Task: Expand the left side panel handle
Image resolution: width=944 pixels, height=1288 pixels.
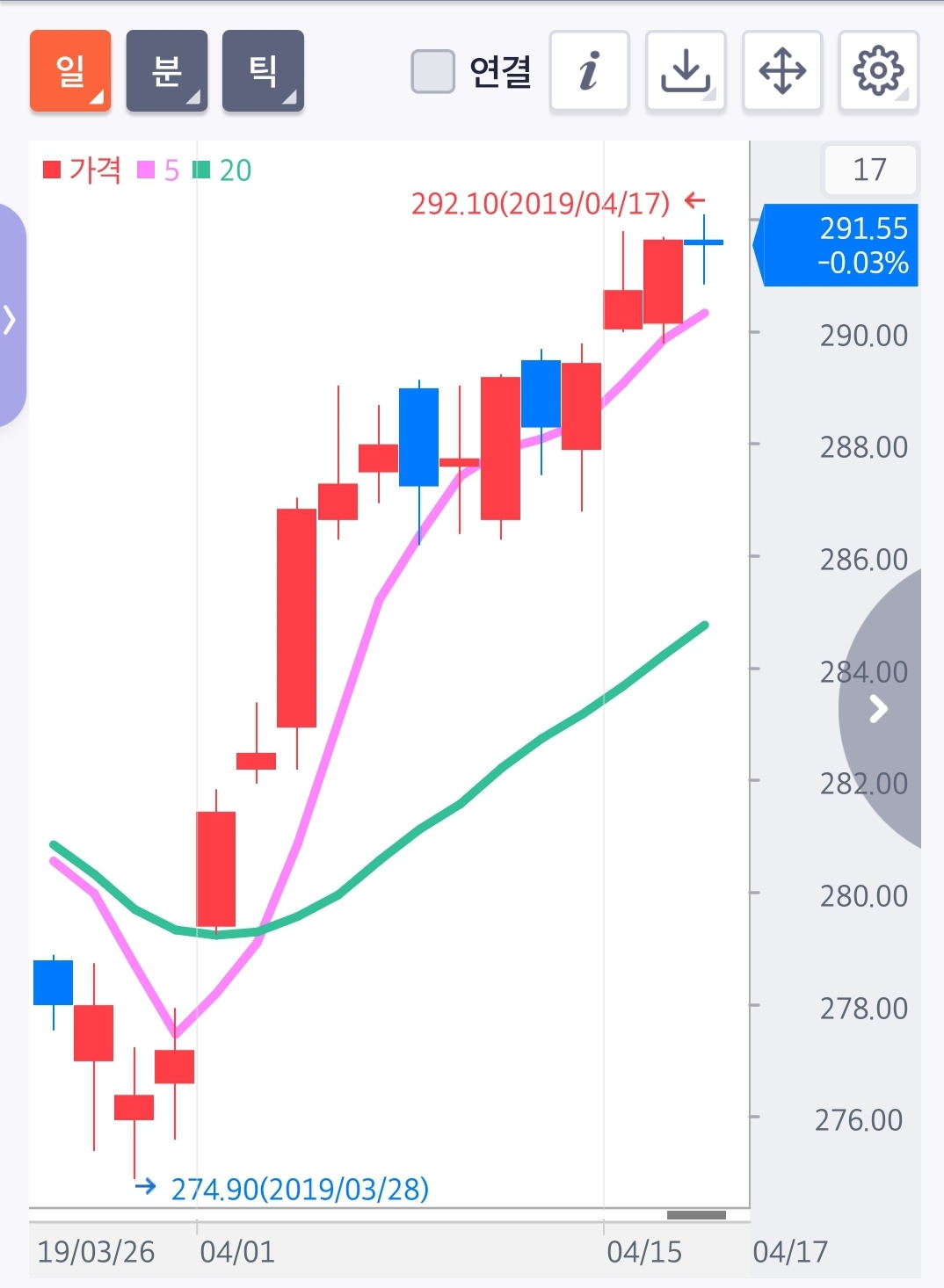Action: pyautogui.click(x=11, y=318)
